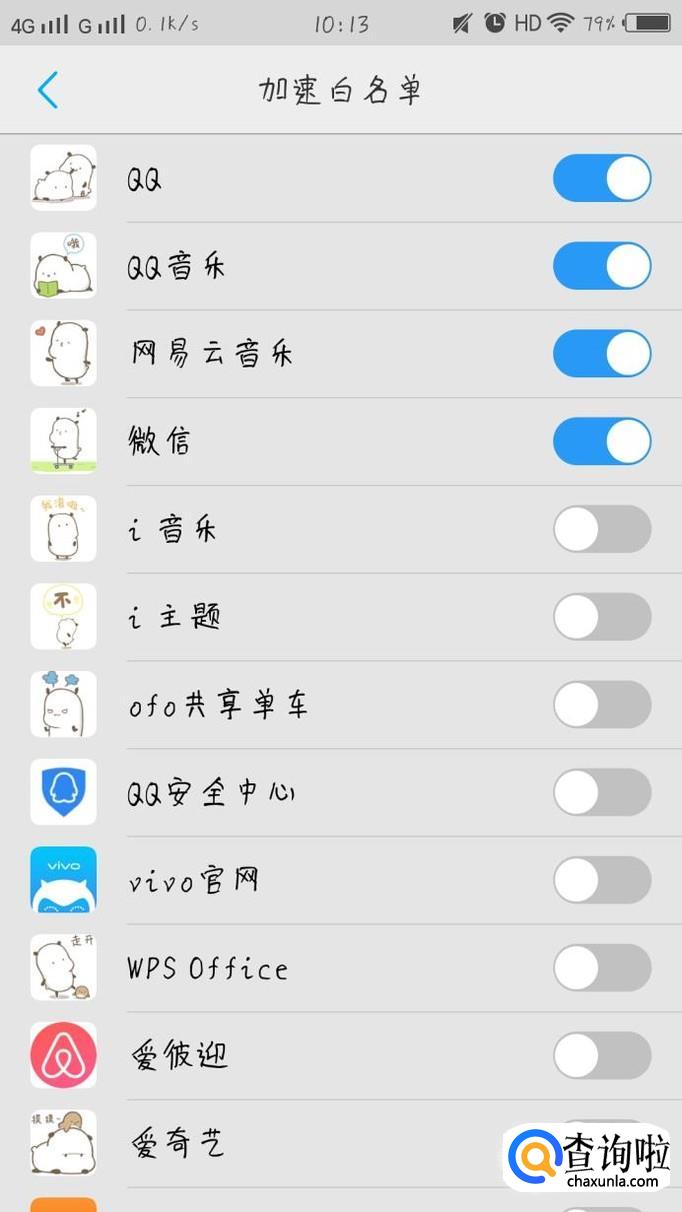Viewport: 682px width, 1212px height.
Task: Switch off 网易云音乐 in the whitelist
Action: coord(602,354)
